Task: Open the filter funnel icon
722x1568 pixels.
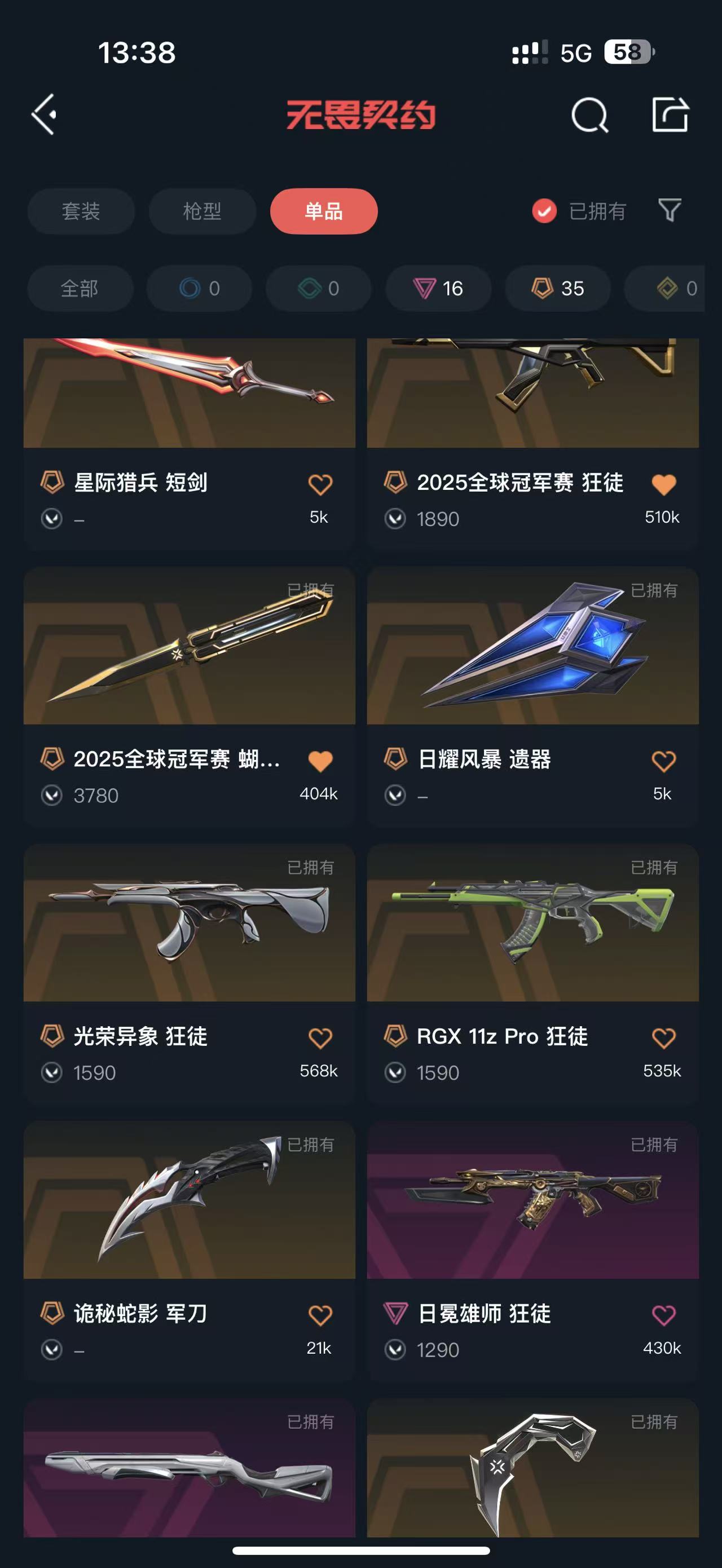Action: [670, 211]
